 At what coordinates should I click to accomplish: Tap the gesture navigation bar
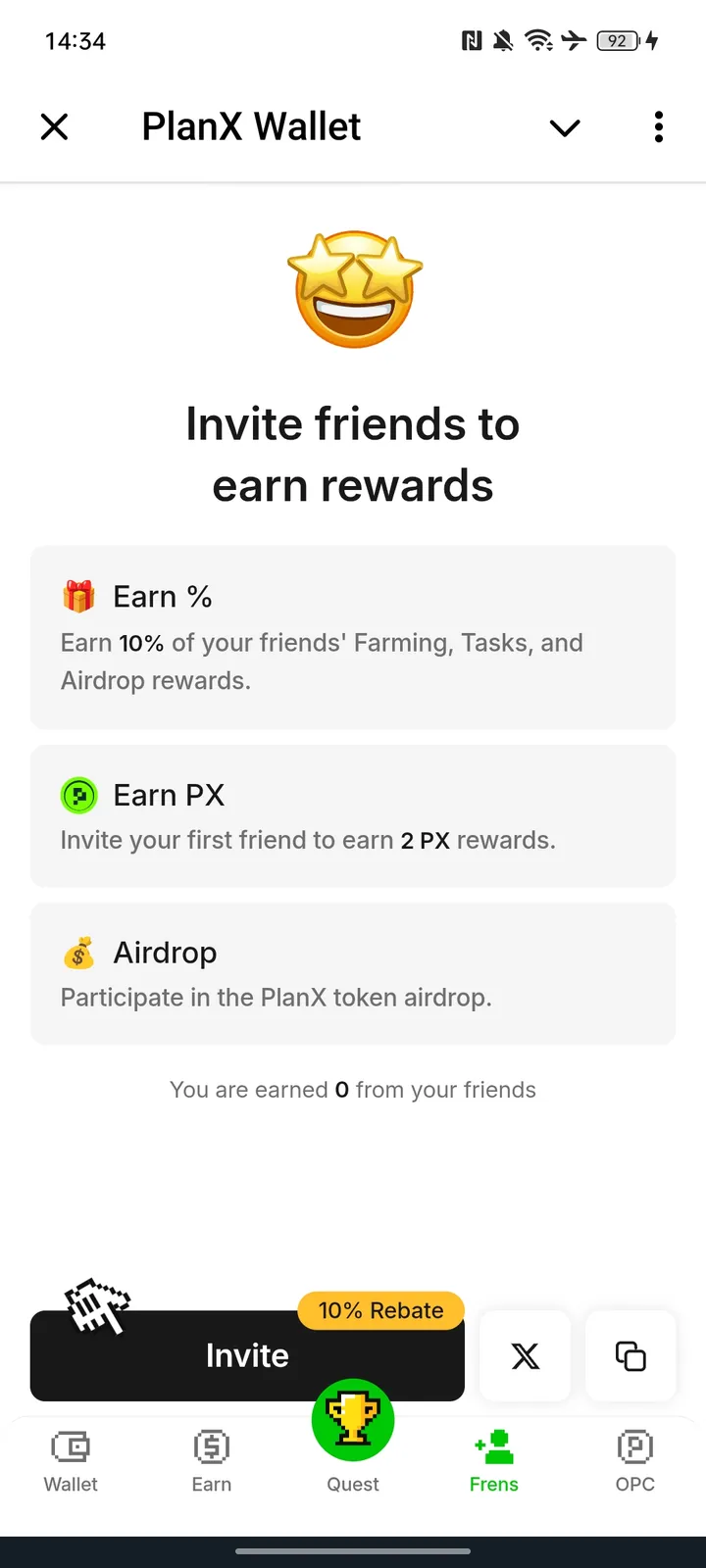coord(353,1551)
